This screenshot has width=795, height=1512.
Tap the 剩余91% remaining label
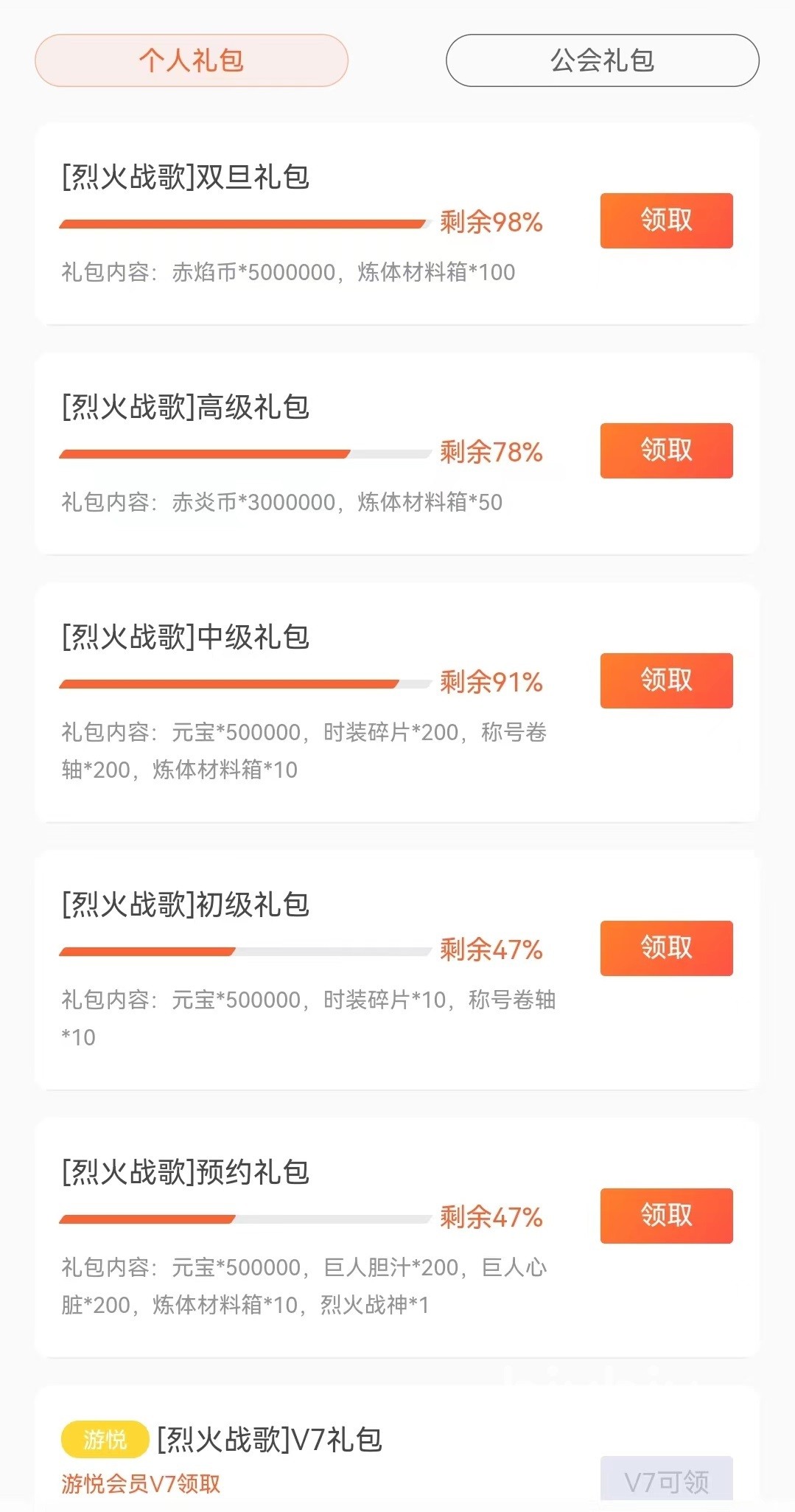(494, 682)
